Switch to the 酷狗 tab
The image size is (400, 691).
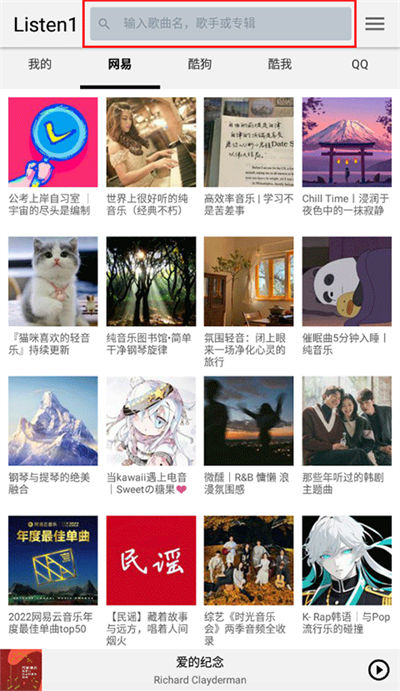click(200, 64)
